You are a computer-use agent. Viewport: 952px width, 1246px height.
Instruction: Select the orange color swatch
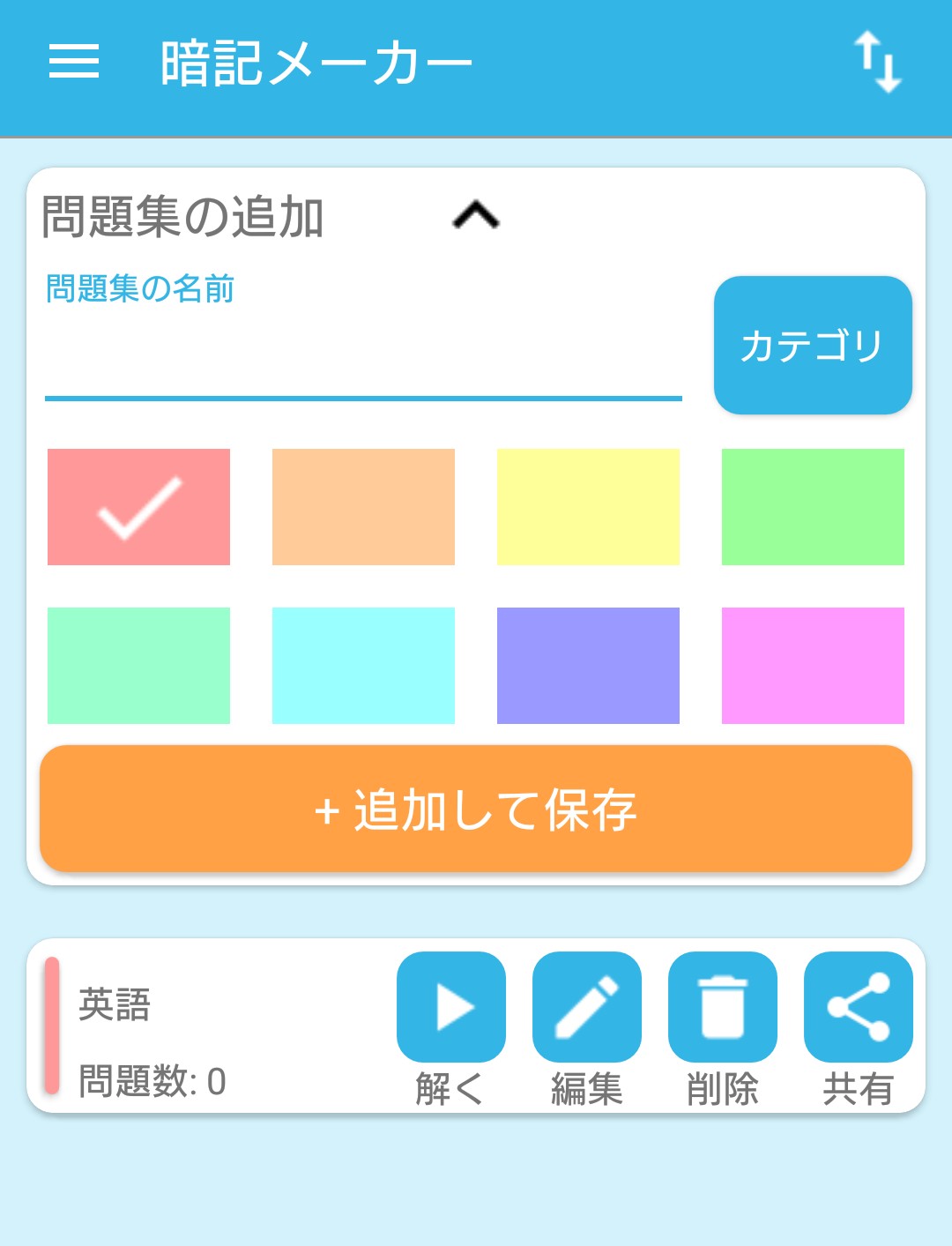pos(363,507)
